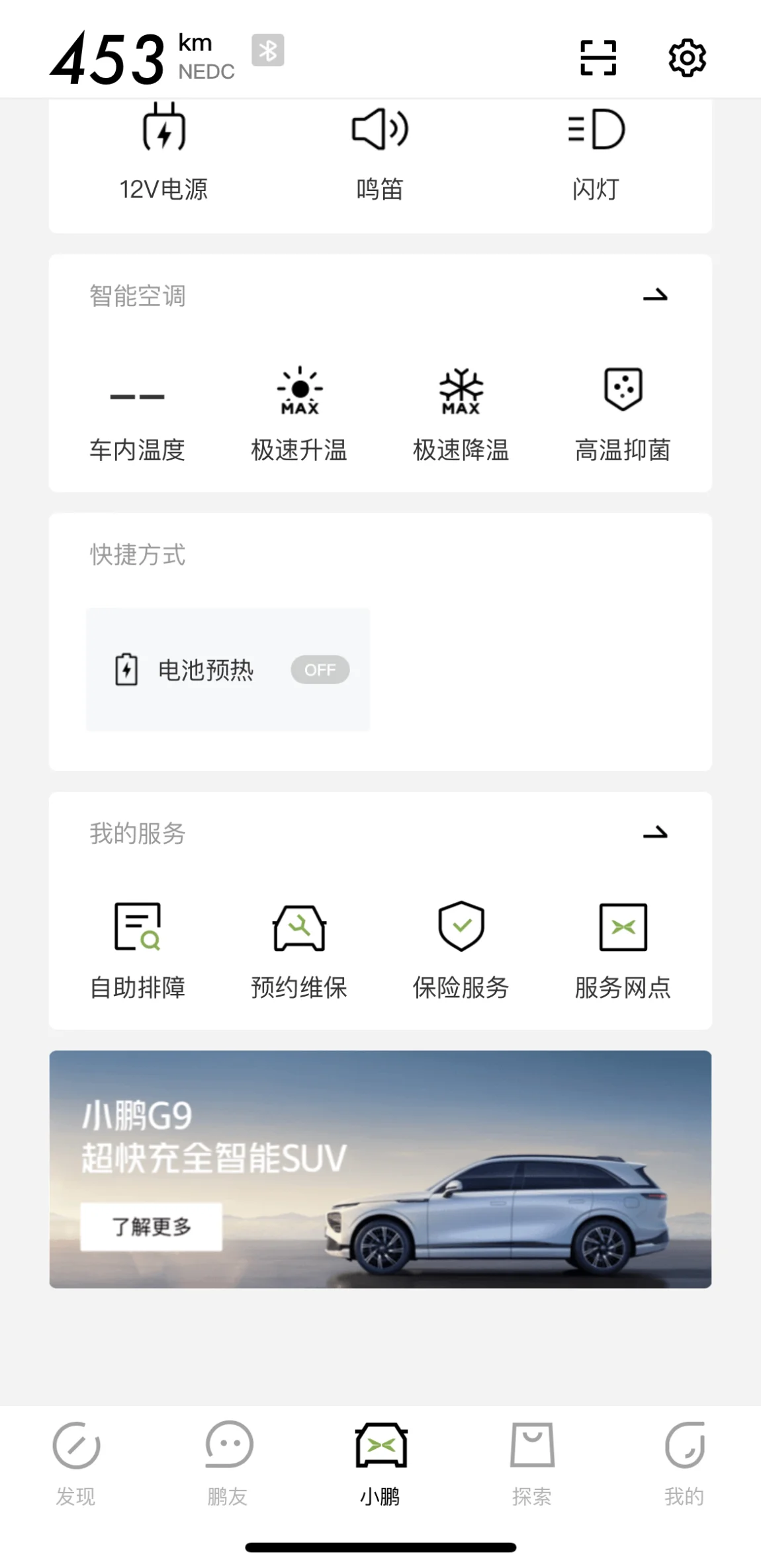Viewport: 761px width, 1568px height.
Task: Tap 了解更多 on the G9 banner
Action: pos(151,1227)
